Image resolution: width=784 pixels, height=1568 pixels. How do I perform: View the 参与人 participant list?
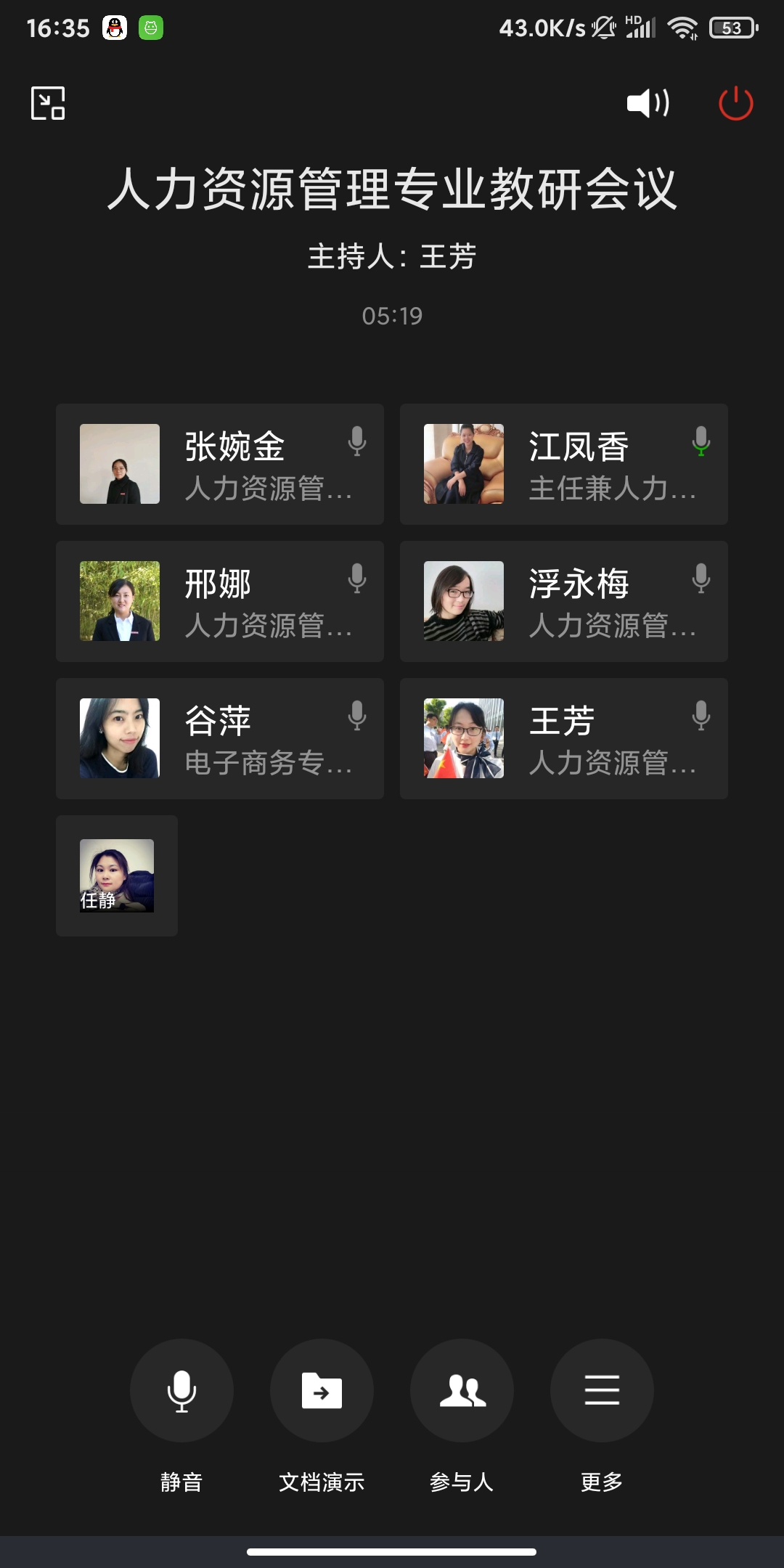462,1390
